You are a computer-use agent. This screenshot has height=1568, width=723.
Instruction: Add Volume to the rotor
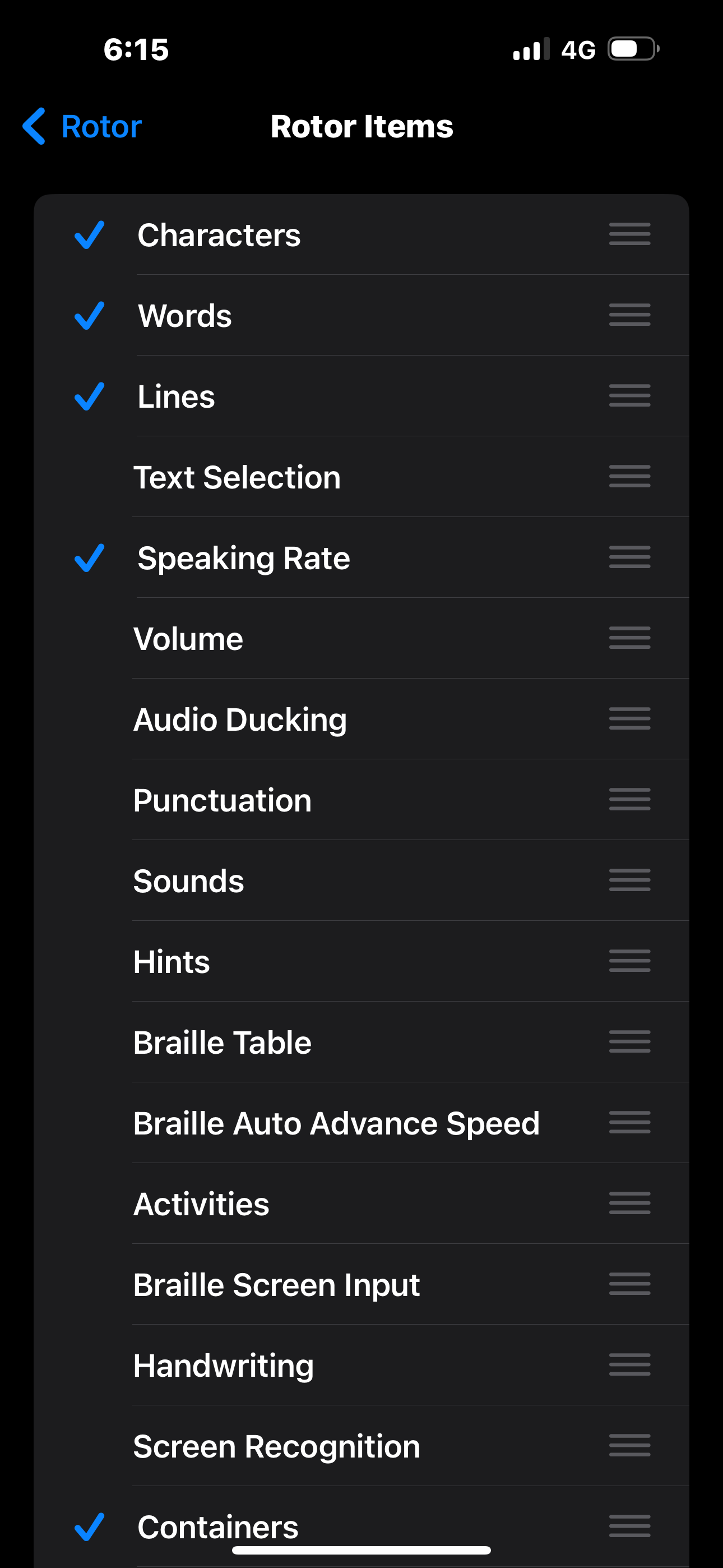click(188, 639)
